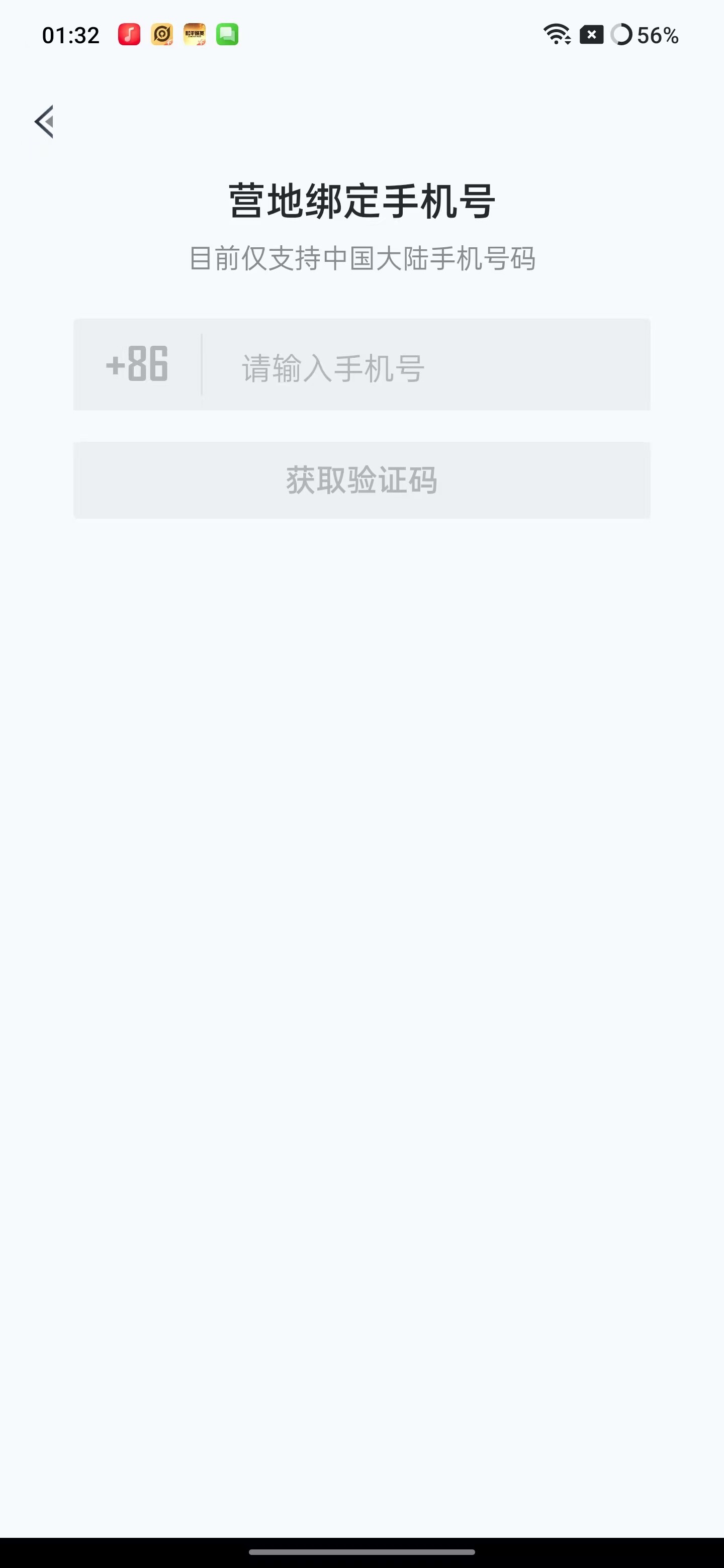This screenshot has height=1568, width=724.
Task: Tap the back arrow to leave binding page
Action: (44, 121)
